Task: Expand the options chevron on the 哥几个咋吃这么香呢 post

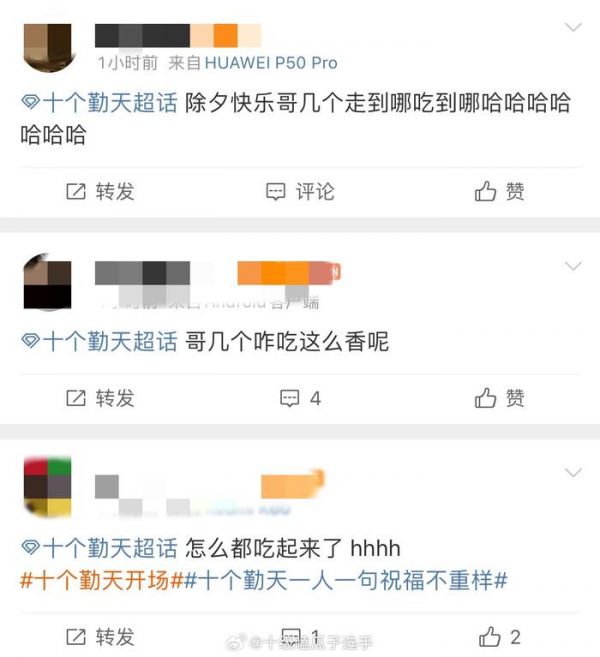Action: (x=573, y=266)
